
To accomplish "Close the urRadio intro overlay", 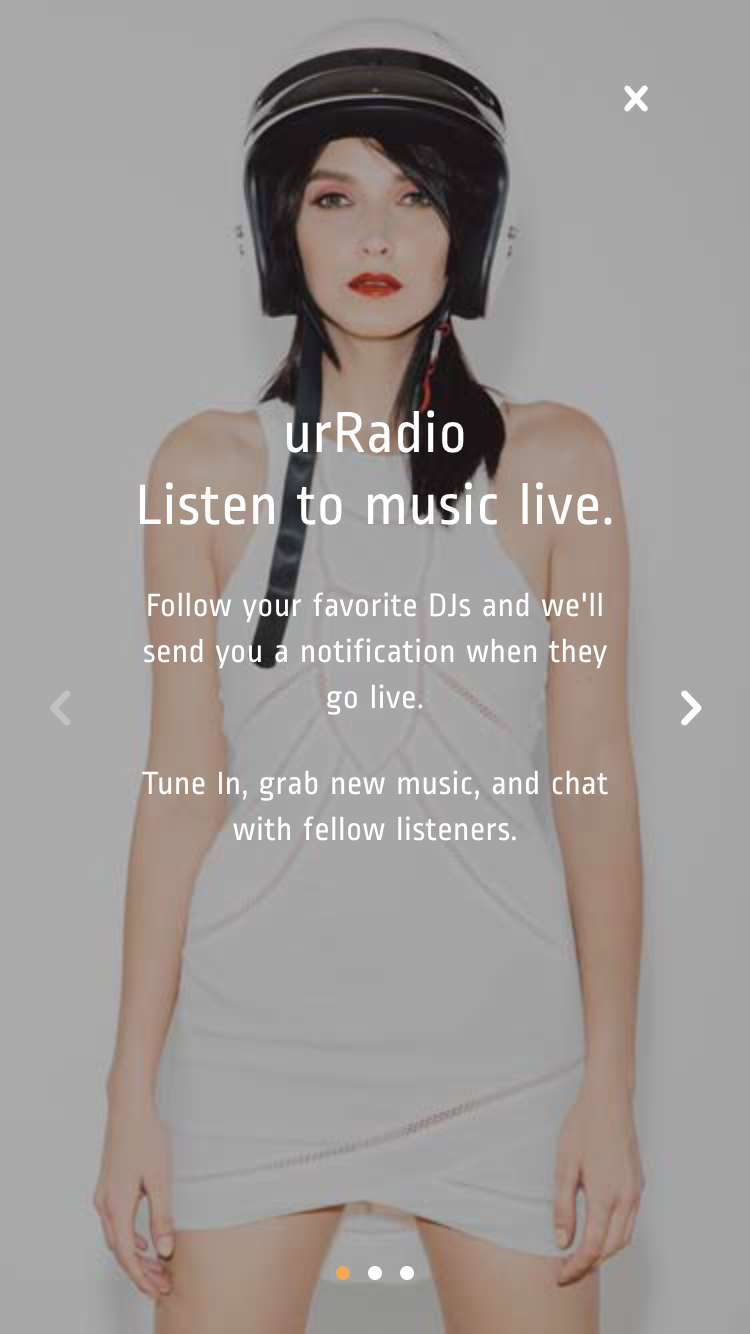I will pos(636,98).
